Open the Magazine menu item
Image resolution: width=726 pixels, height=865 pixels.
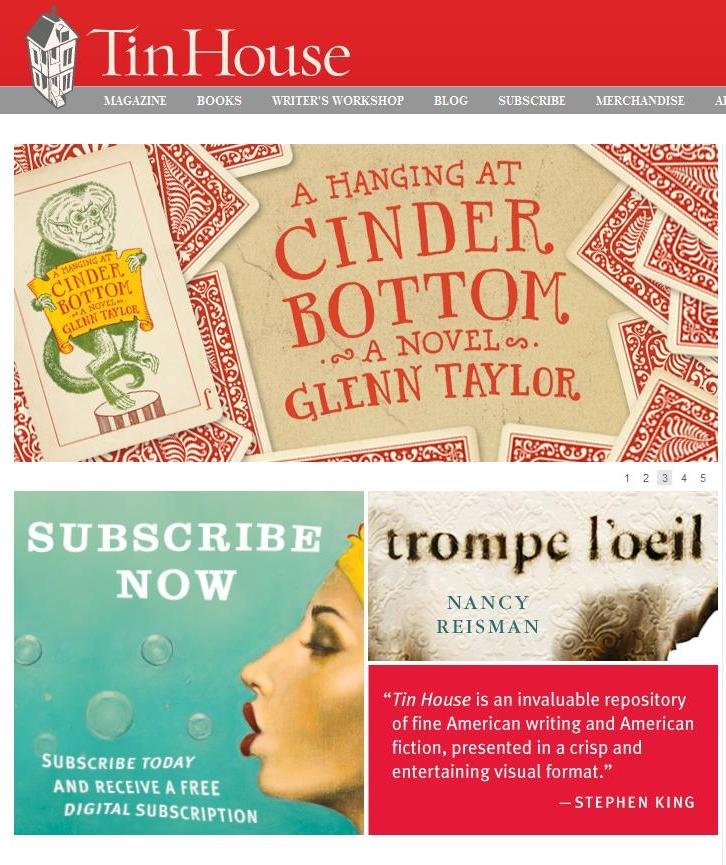pos(135,101)
